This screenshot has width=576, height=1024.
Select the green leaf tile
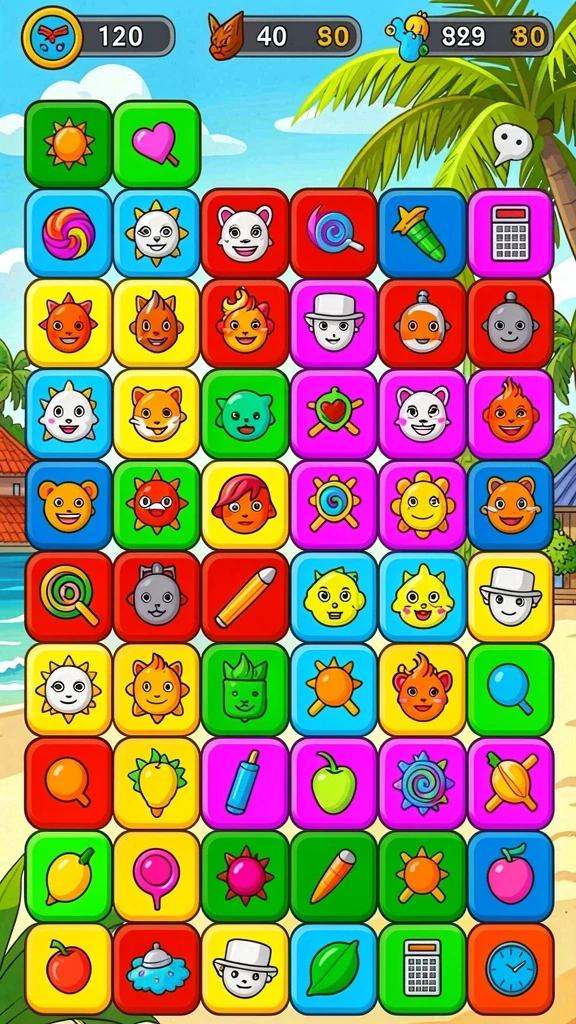(334, 968)
